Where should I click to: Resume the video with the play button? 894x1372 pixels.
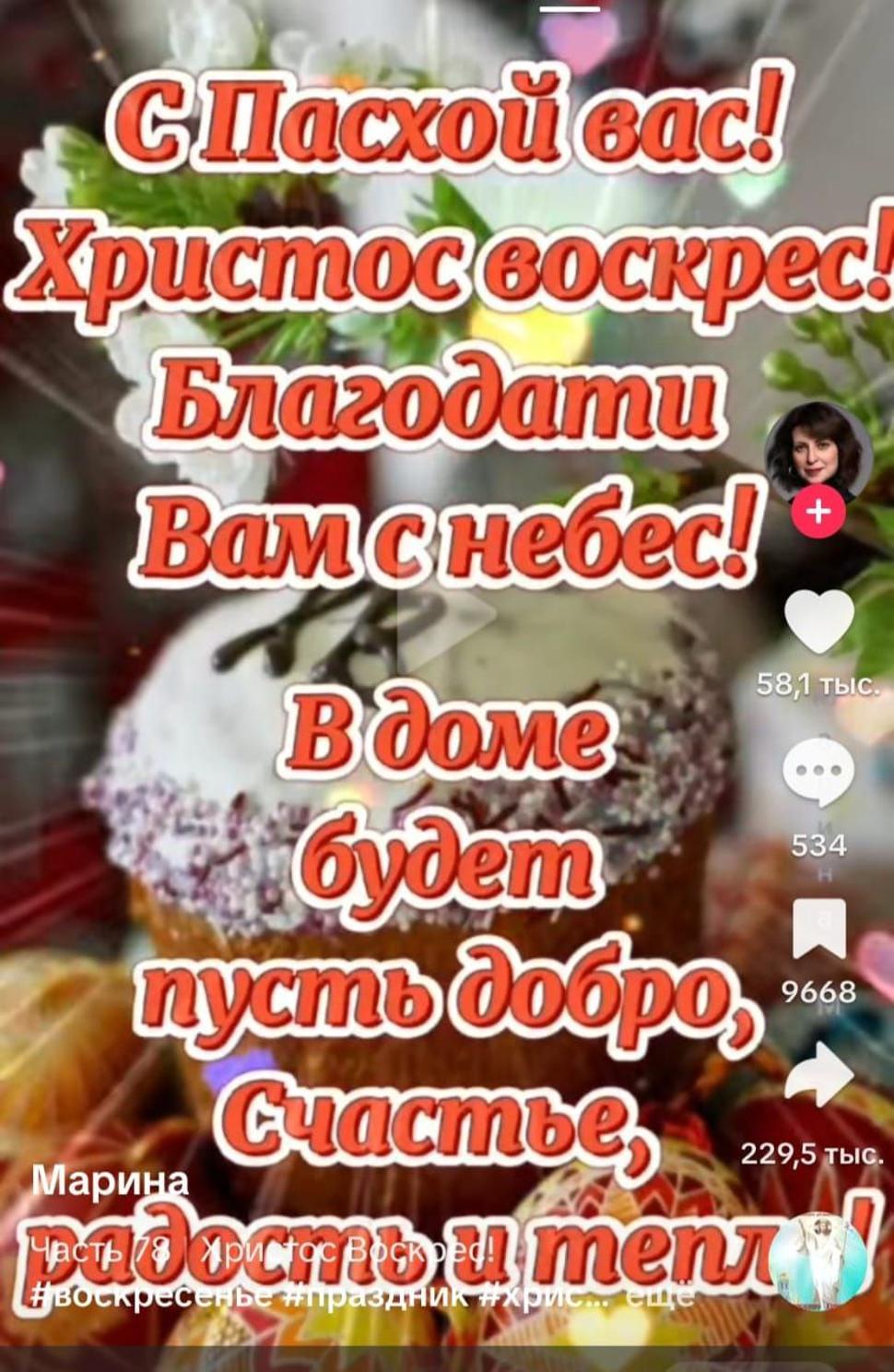click(447, 613)
